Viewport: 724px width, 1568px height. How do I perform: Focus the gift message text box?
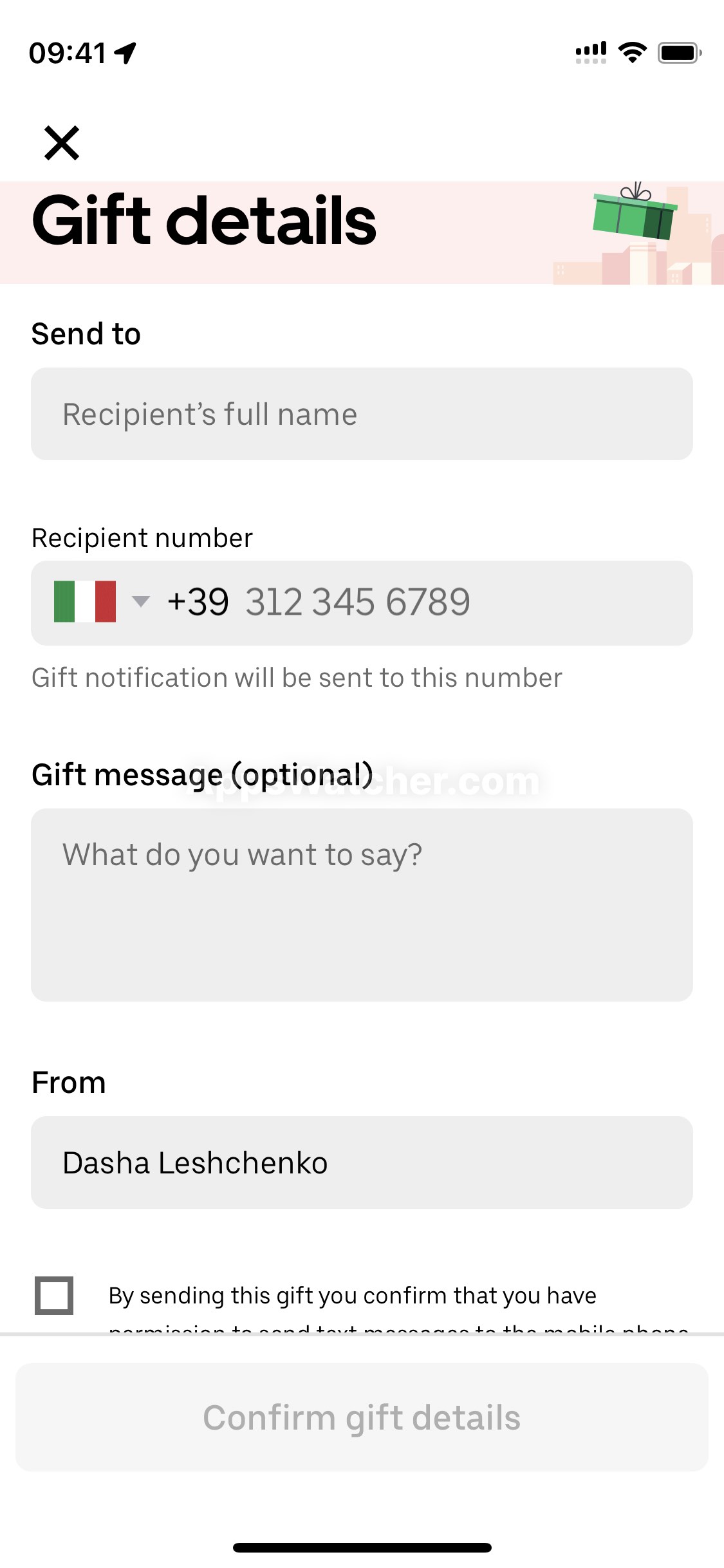pos(362,905)
